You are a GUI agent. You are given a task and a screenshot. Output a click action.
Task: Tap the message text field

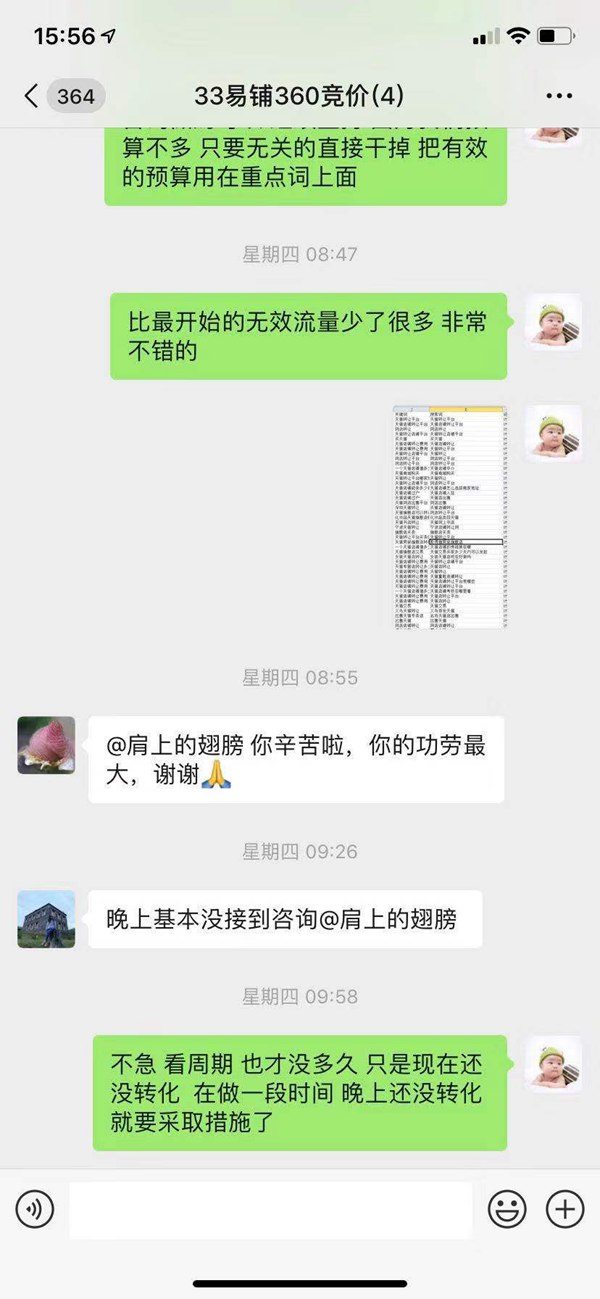(270, 1210)
